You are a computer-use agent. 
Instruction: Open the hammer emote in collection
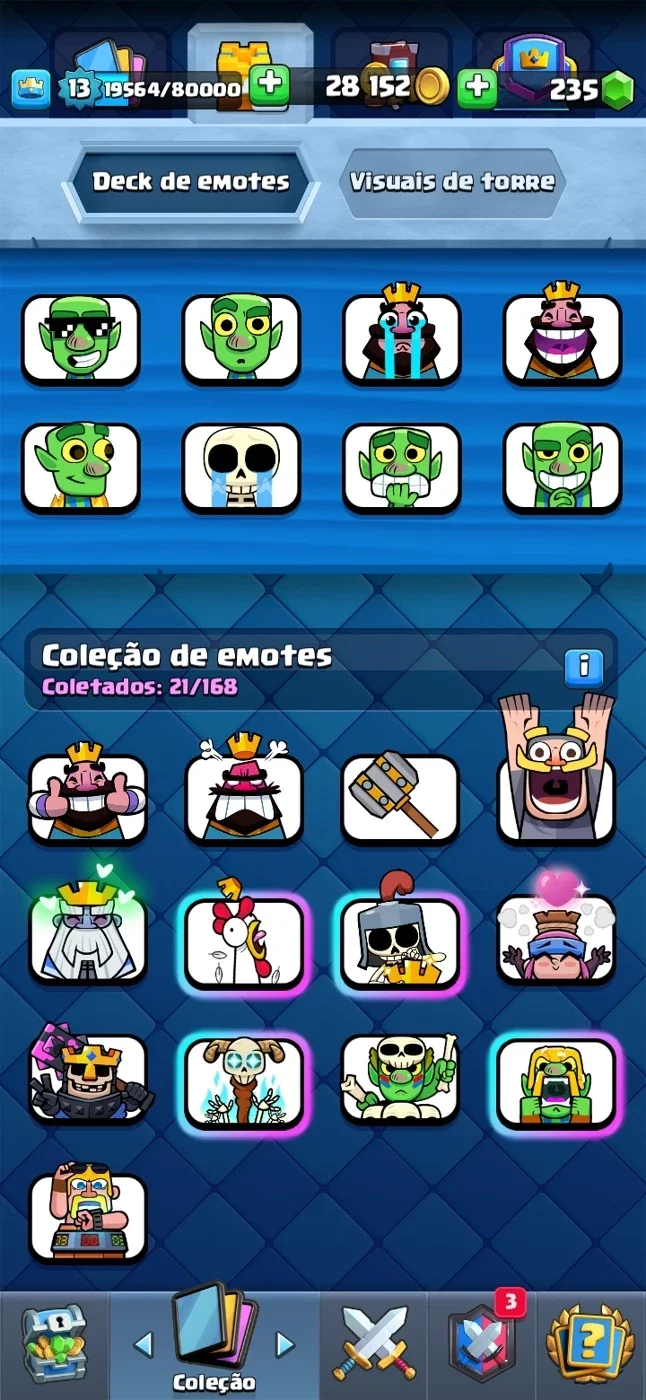(x=400, y=798)
